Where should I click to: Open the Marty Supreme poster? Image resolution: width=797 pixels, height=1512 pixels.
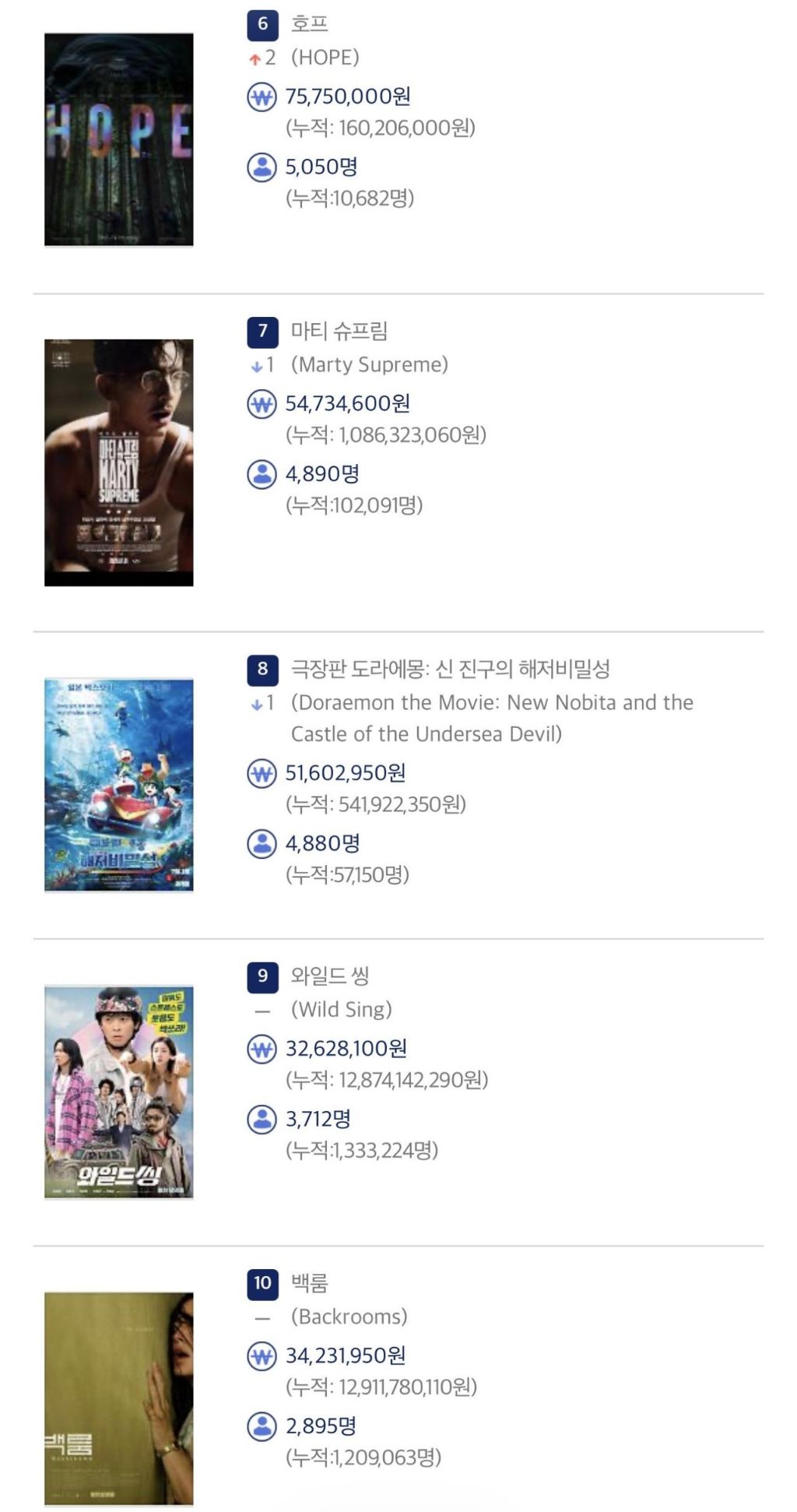coord(118,462)
